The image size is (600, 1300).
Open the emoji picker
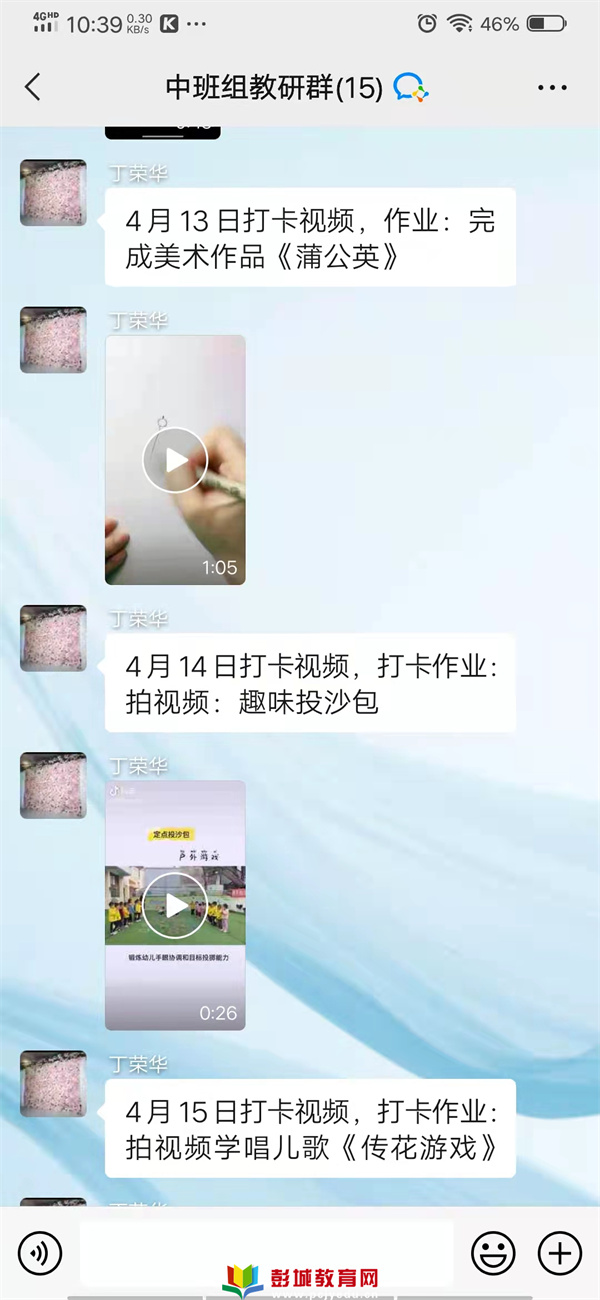point(493,1252)
